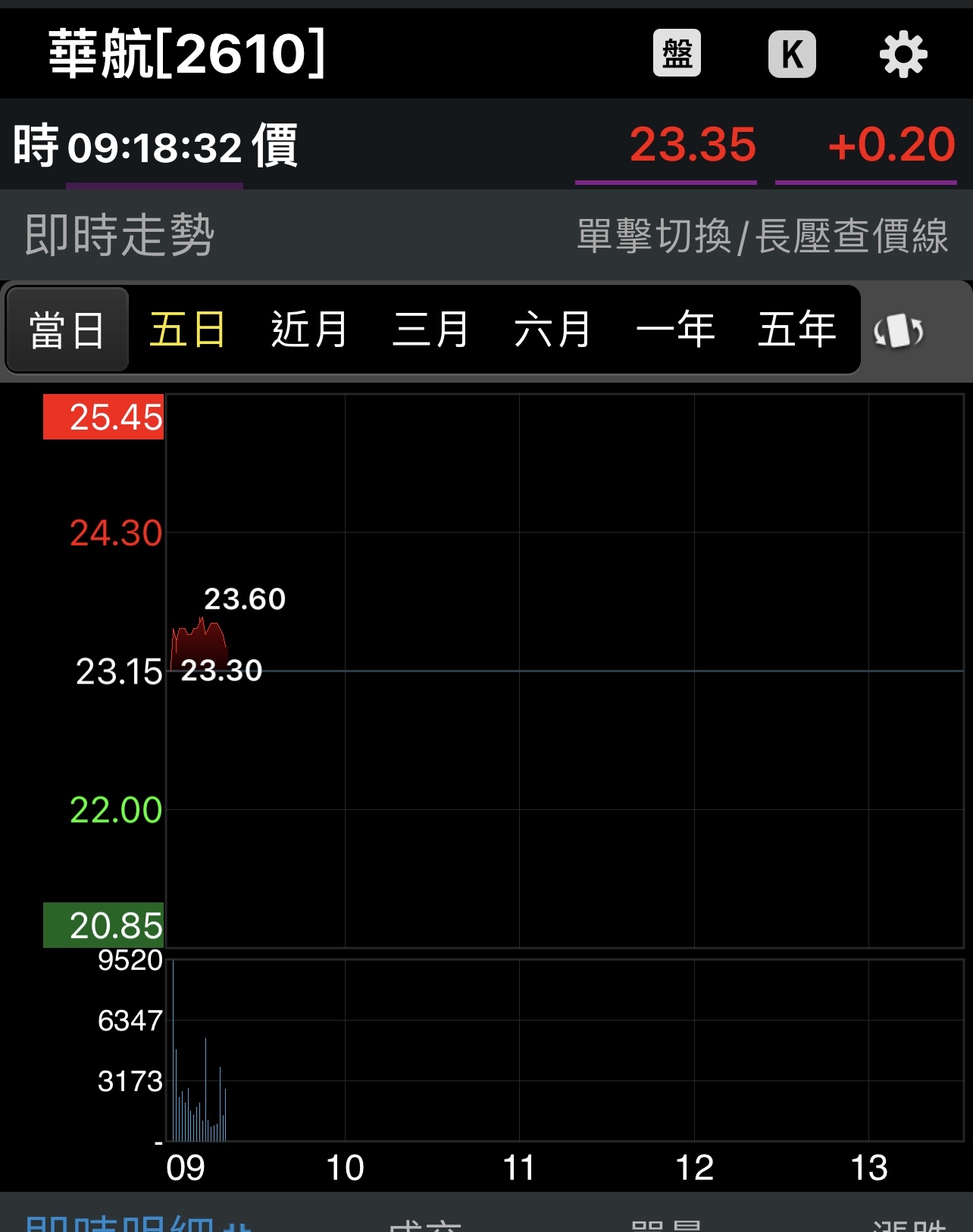Switch to the 五日 five-day chart

[188, 330]
